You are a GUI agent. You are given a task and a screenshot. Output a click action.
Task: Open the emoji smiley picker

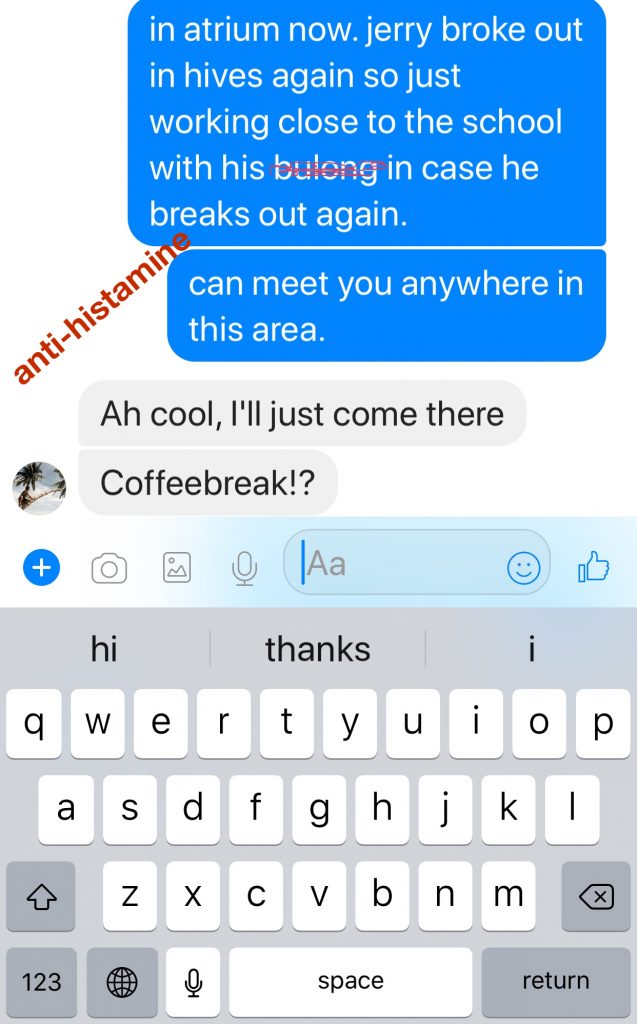[523, 568]
